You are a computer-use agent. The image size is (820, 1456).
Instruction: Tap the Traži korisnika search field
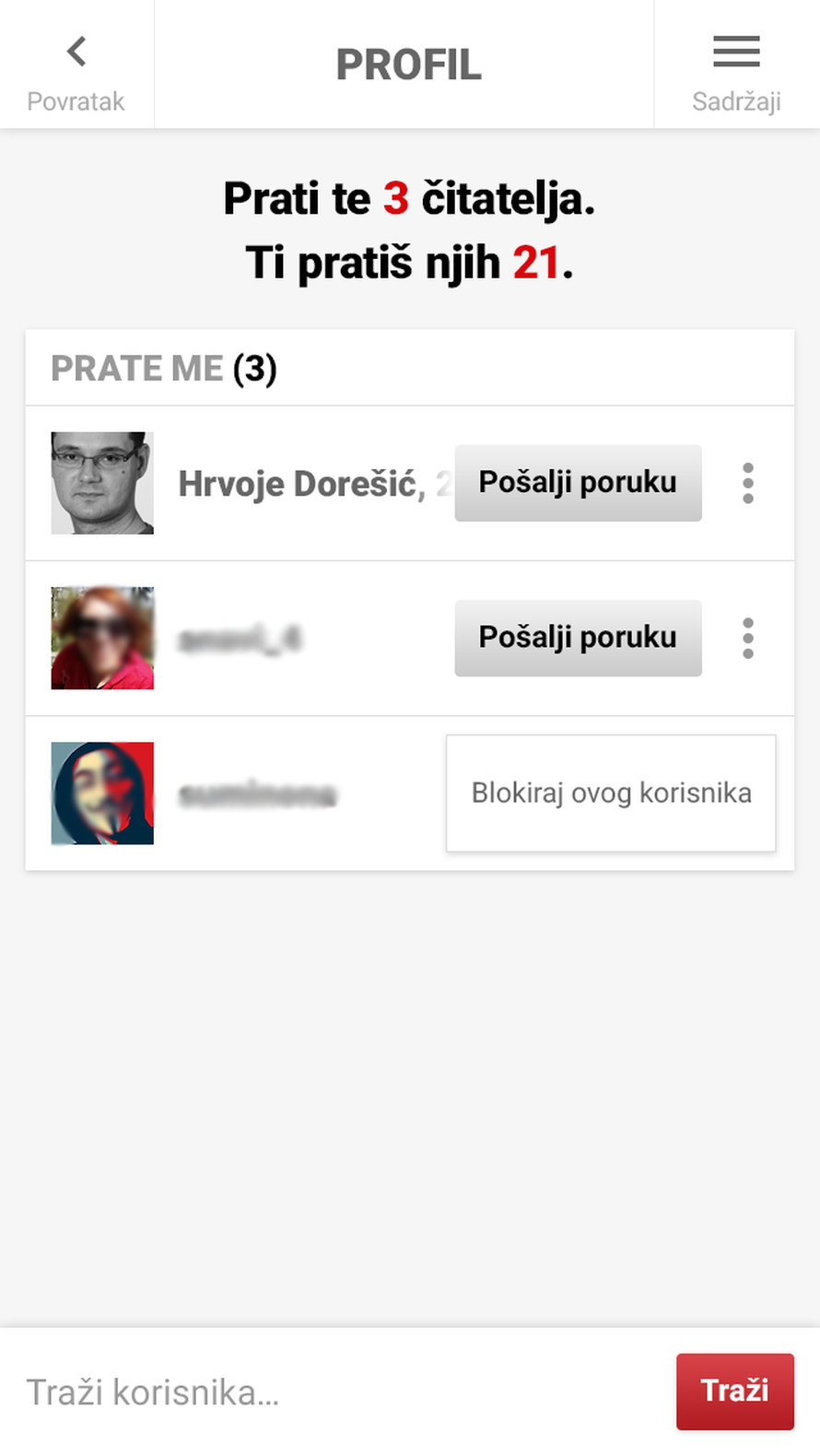point(276,1391)
